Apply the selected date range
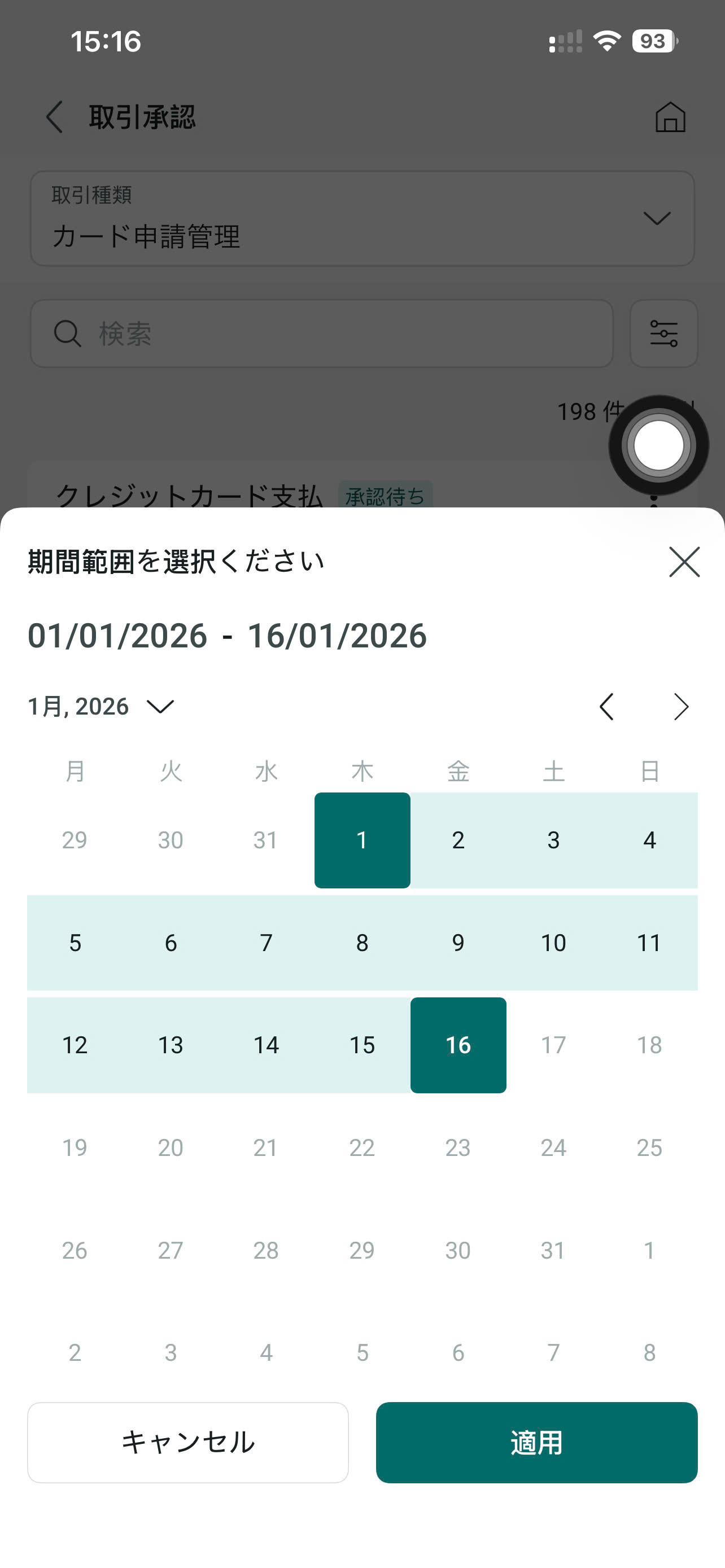725x1568 pixels. coord(536,1442)
